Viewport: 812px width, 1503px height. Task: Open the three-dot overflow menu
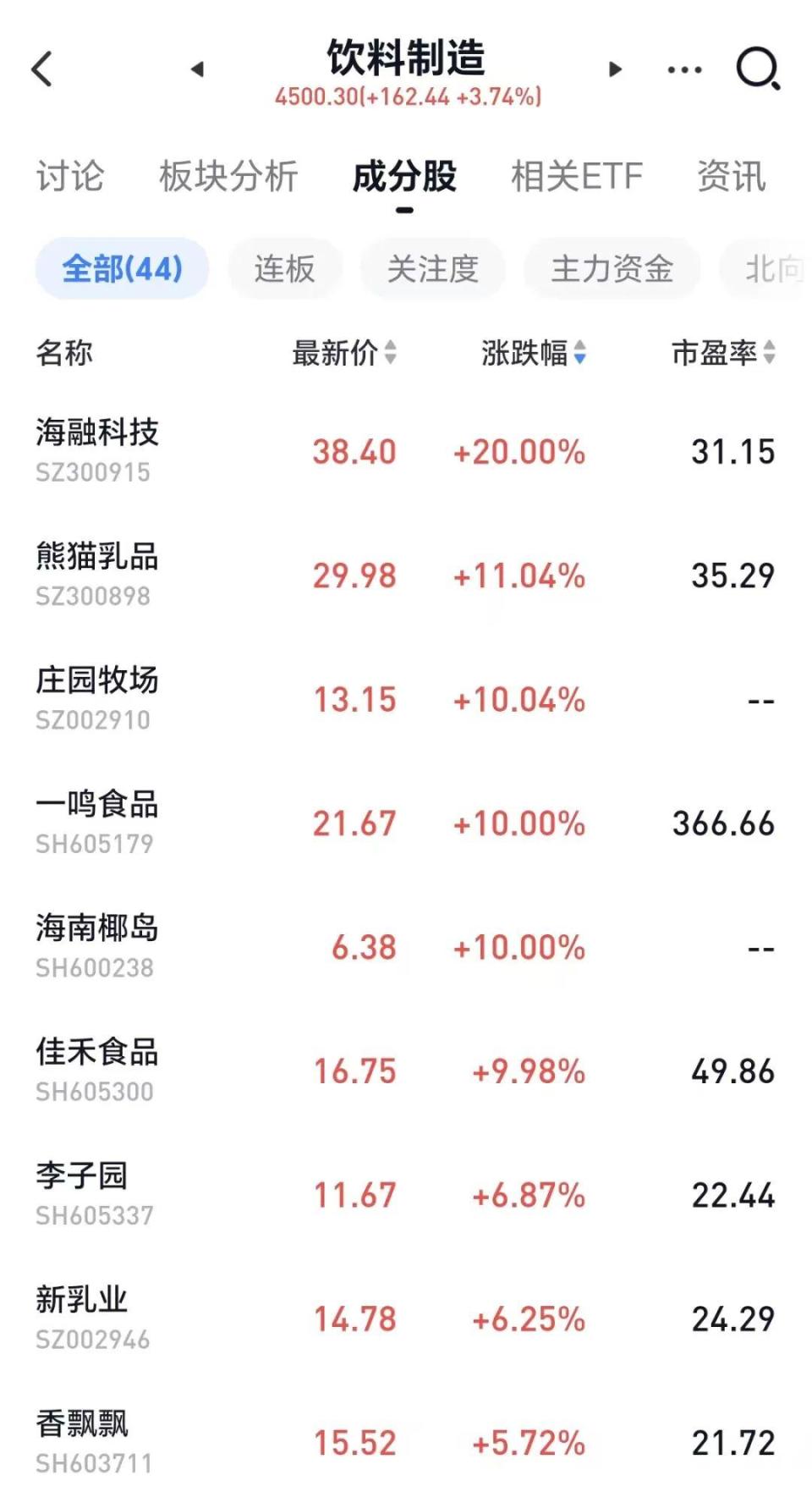tap(684, 69)
